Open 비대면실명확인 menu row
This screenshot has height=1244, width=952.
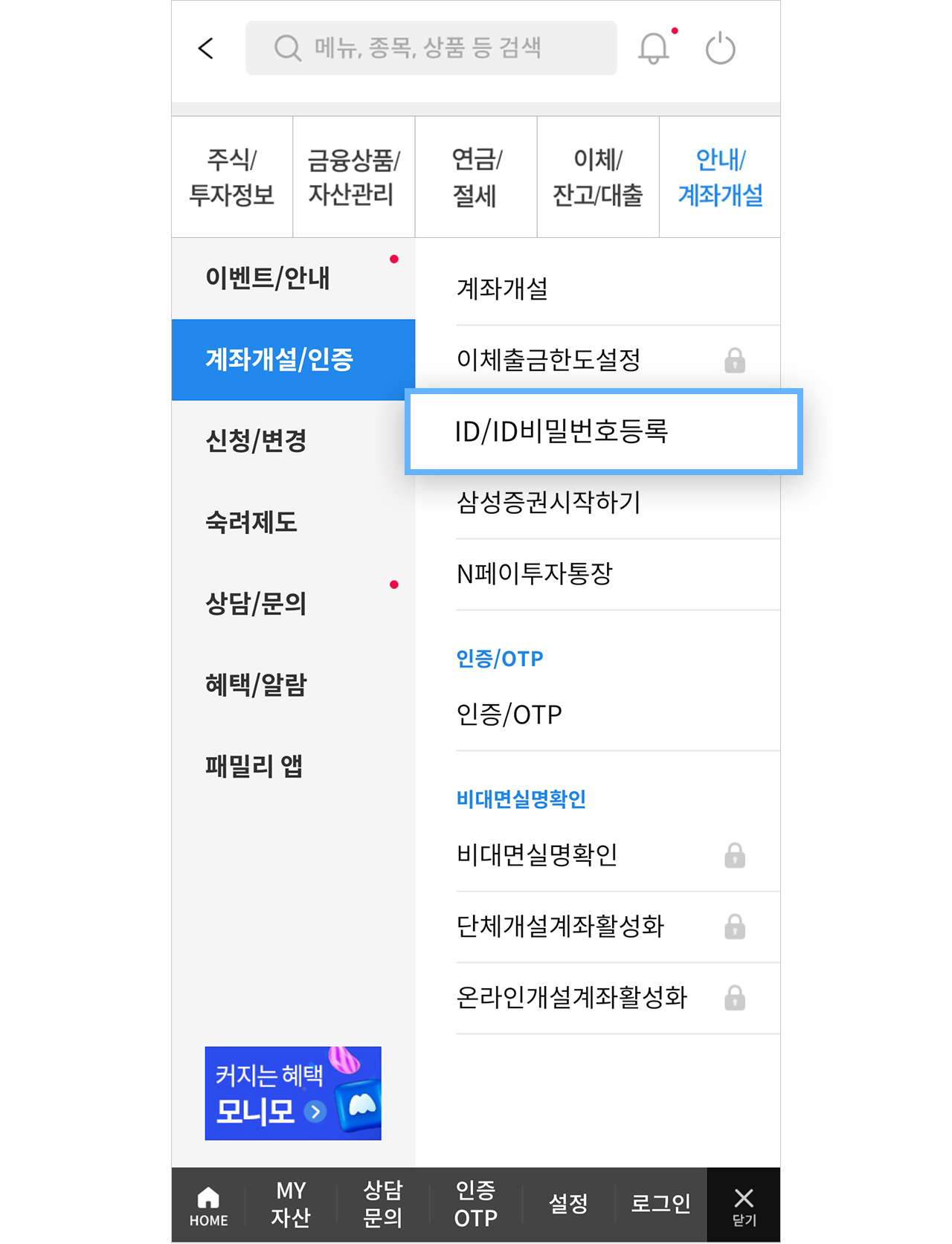tap(537, 855)
